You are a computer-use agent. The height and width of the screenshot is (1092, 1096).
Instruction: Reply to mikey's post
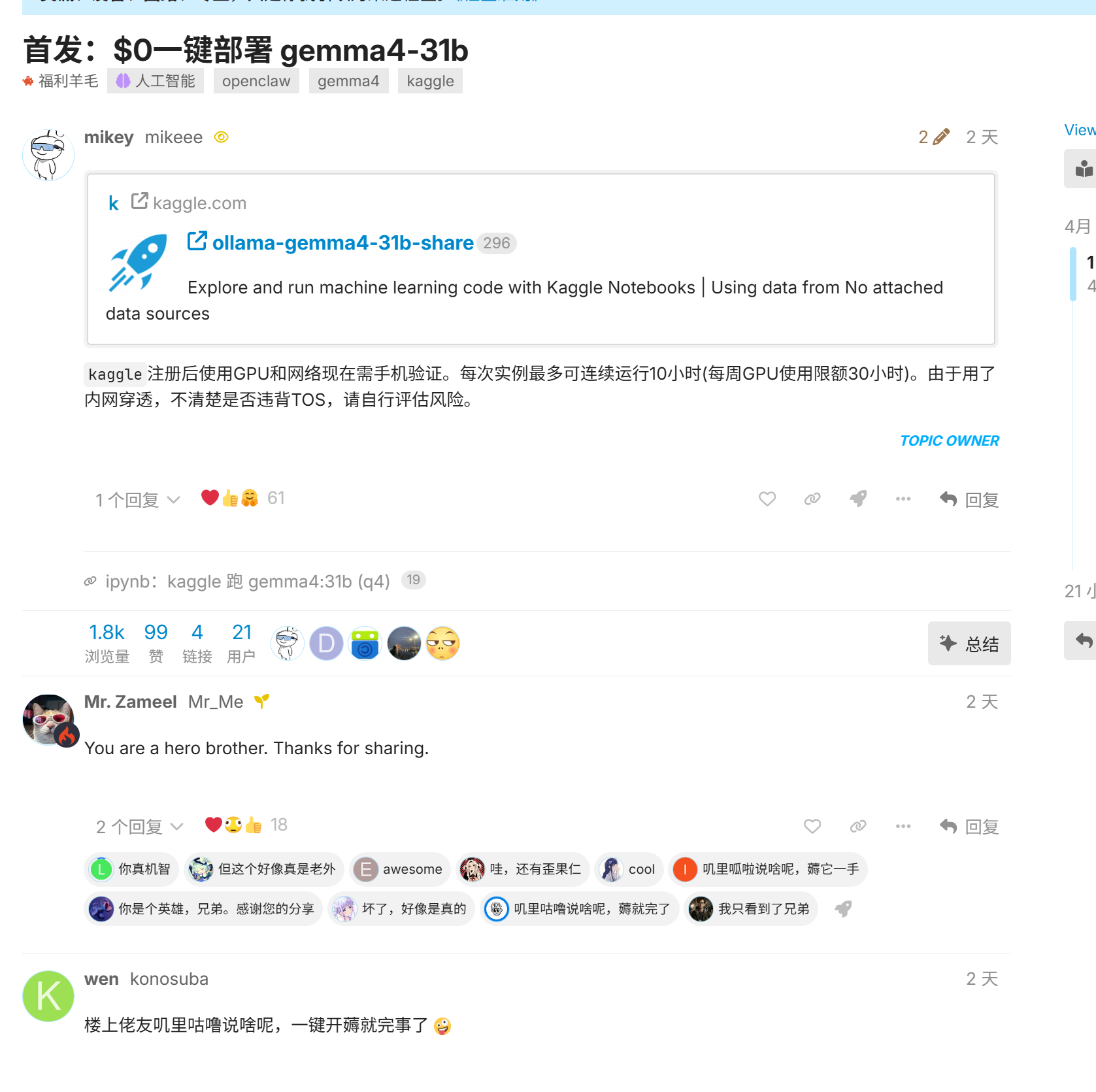pos(969,500)
